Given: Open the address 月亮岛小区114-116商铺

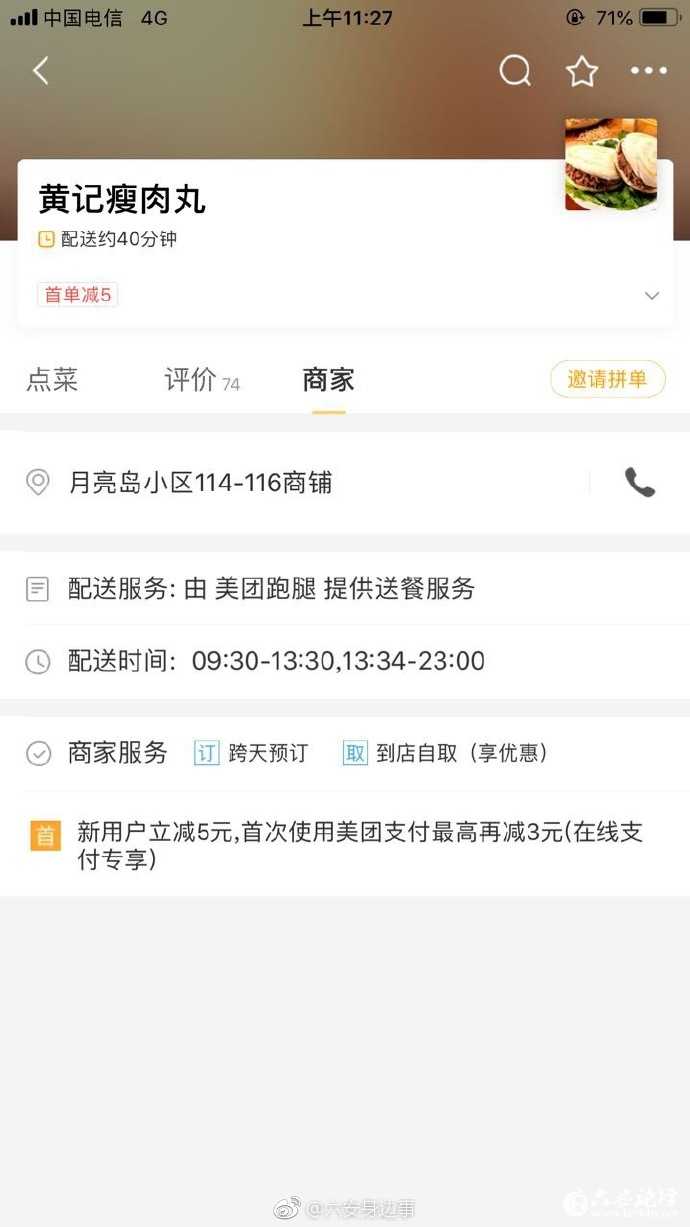Looking at the screenshot, I should point(200,483).
